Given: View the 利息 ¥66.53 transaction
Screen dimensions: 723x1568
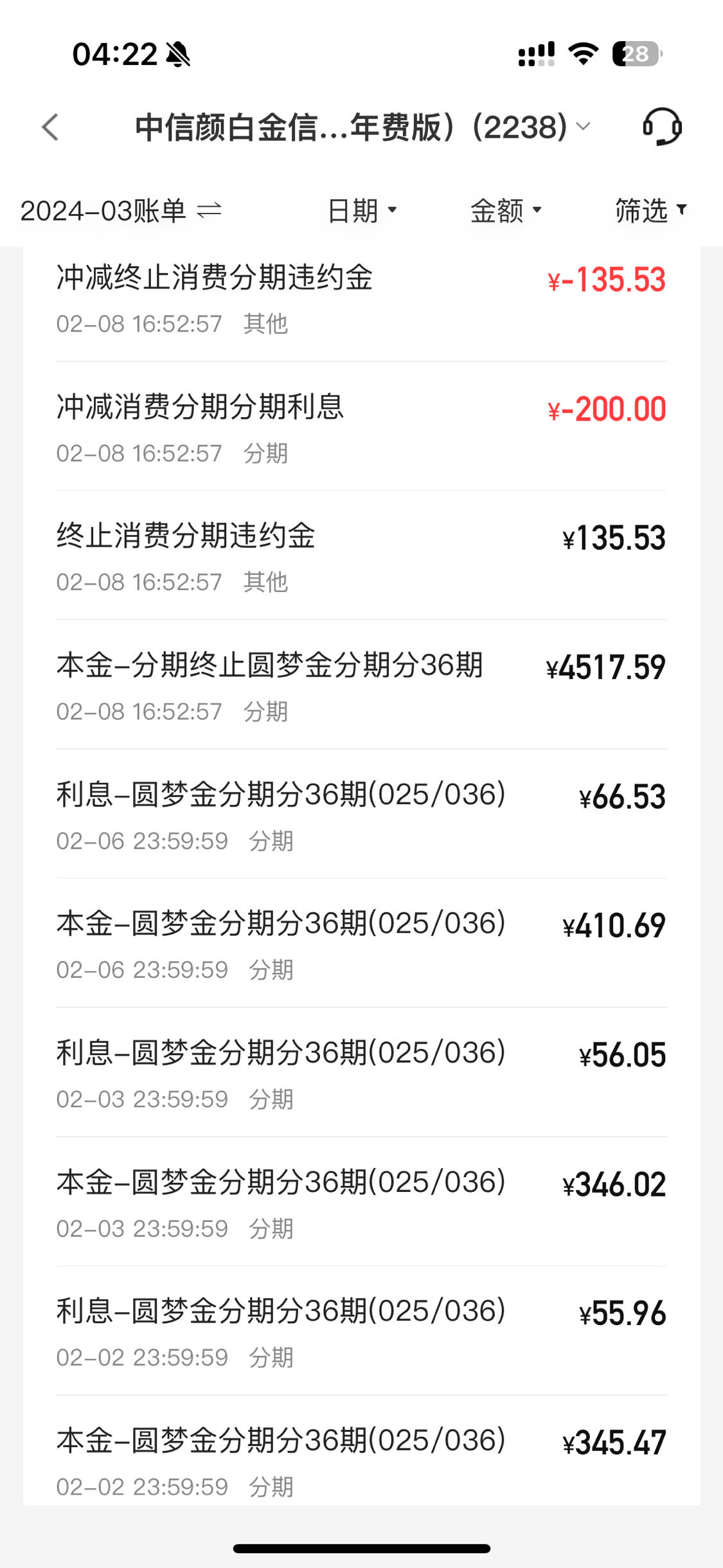Looking at the screenshot, I should click(361, 814).
